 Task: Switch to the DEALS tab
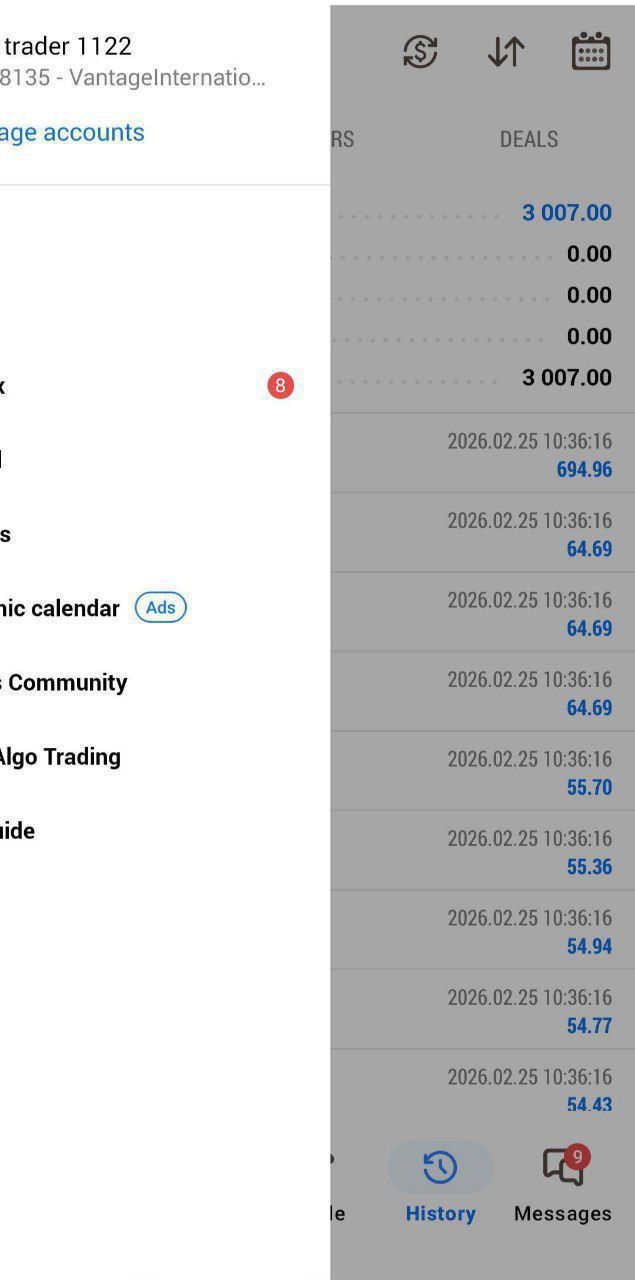click(528, 139)
